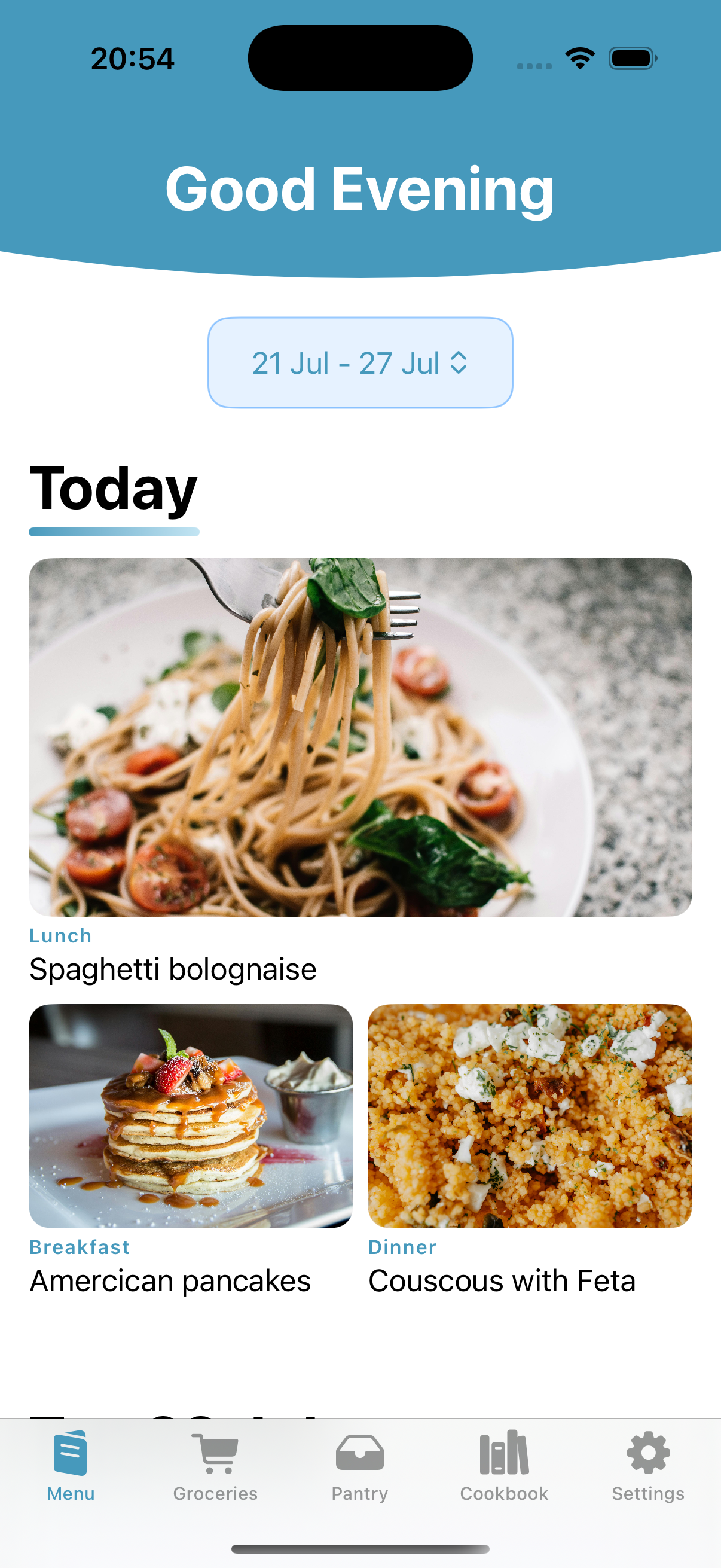This screenshot has height=1568, width=721.
Task: Open the Cookbook tab
Action: [504, 1466]
